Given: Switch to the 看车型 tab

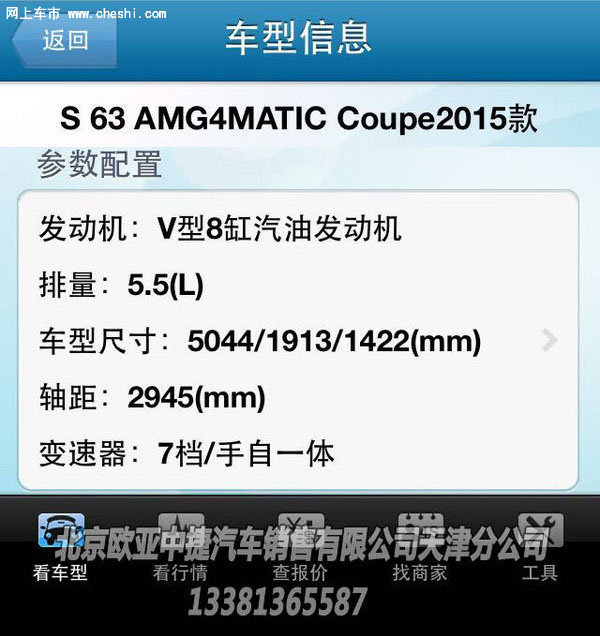Looking at the screenshot, I should (x=60, y=546).
